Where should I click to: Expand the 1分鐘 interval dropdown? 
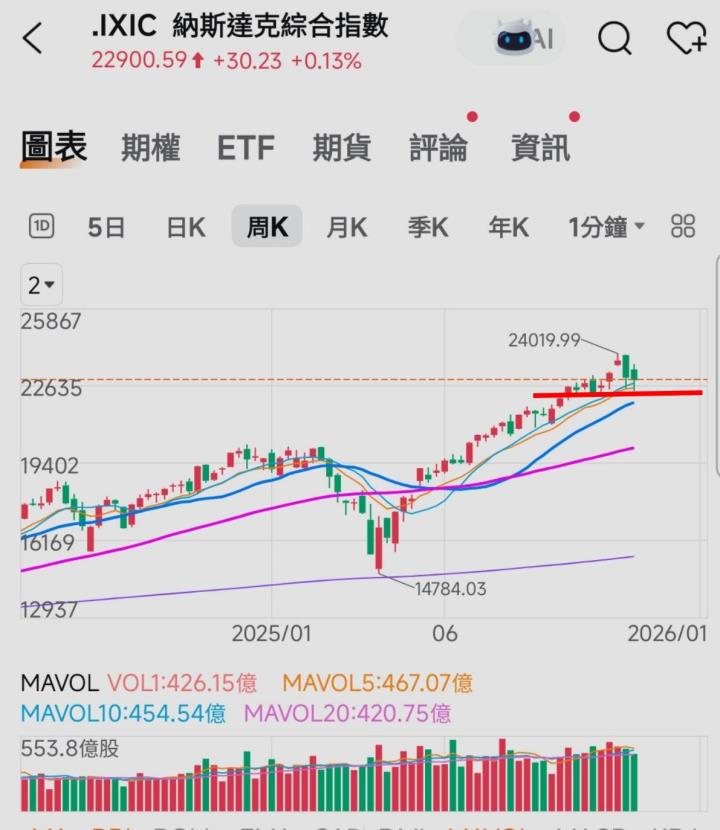tap(606, 228)
